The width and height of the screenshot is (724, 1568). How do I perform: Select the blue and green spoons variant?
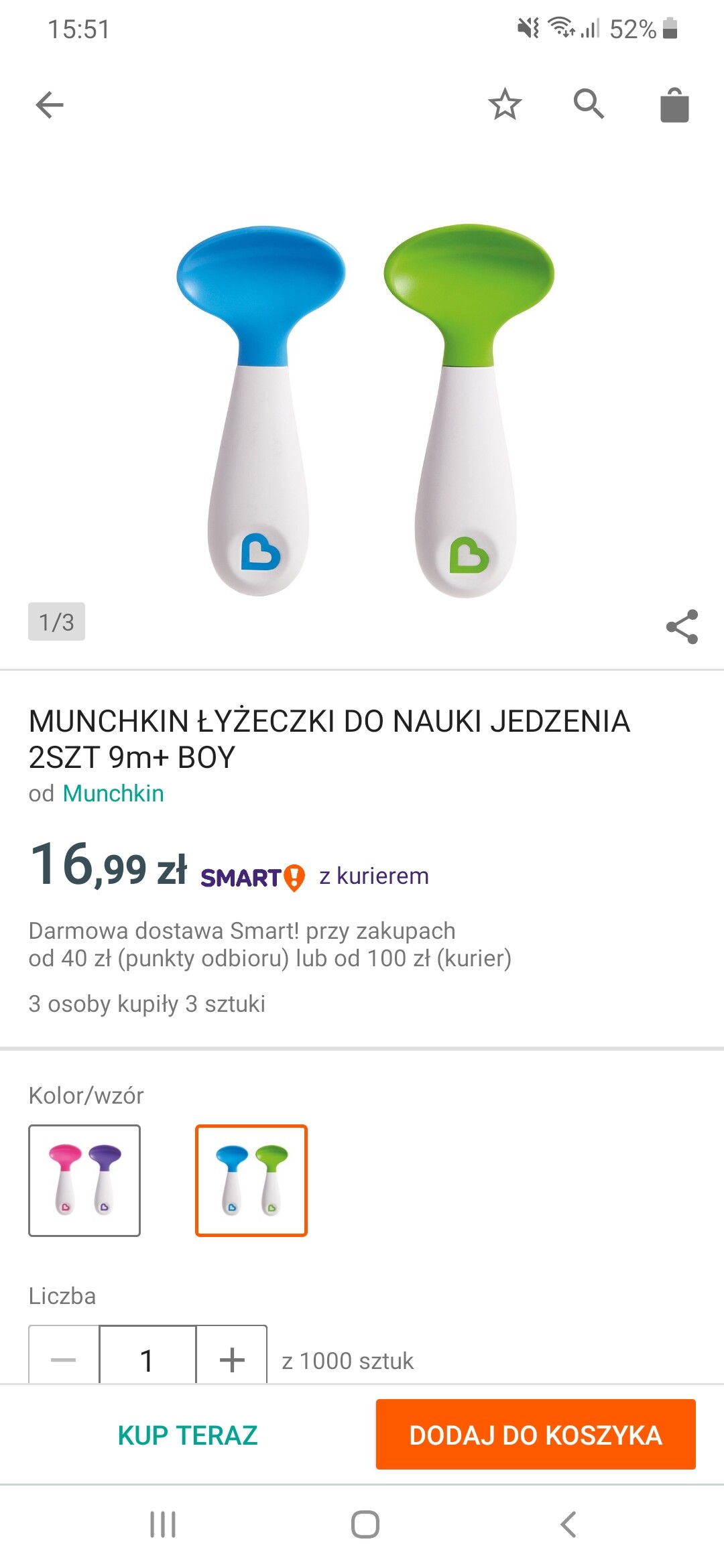click(251, 1180)
